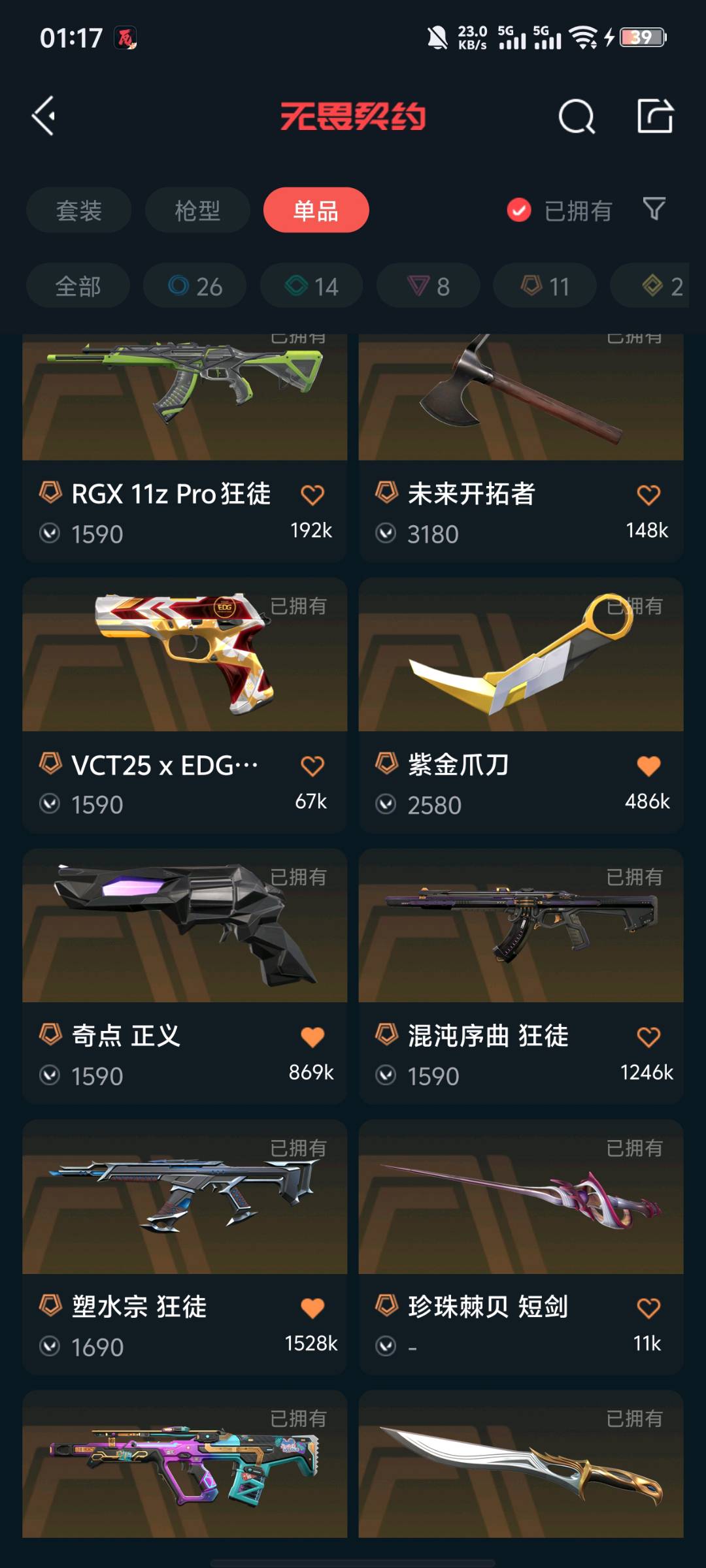Screen dimensions: 706x1568
Task: Unlike the 紫金爪刀 skin
Action: tap(648, 766)
